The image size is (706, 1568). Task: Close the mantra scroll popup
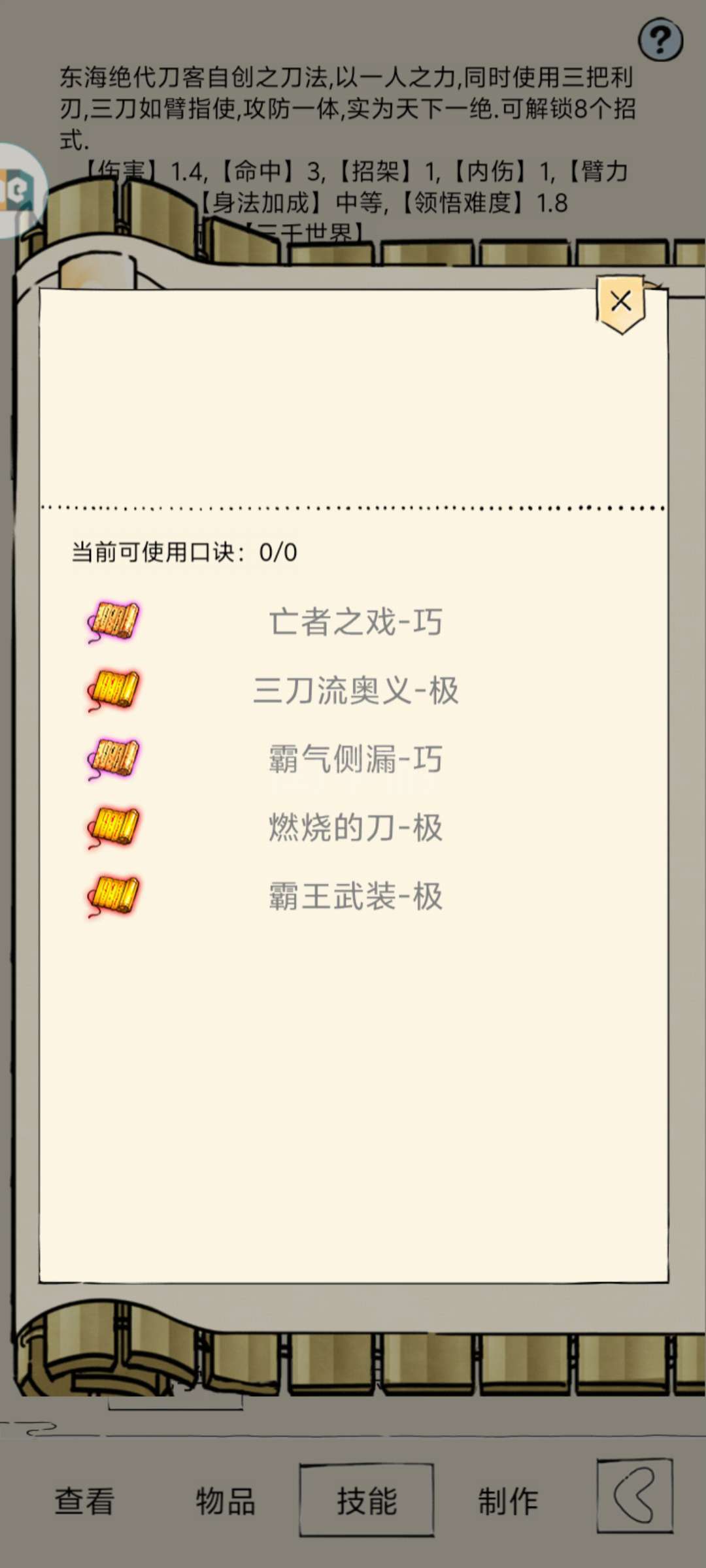621,303
